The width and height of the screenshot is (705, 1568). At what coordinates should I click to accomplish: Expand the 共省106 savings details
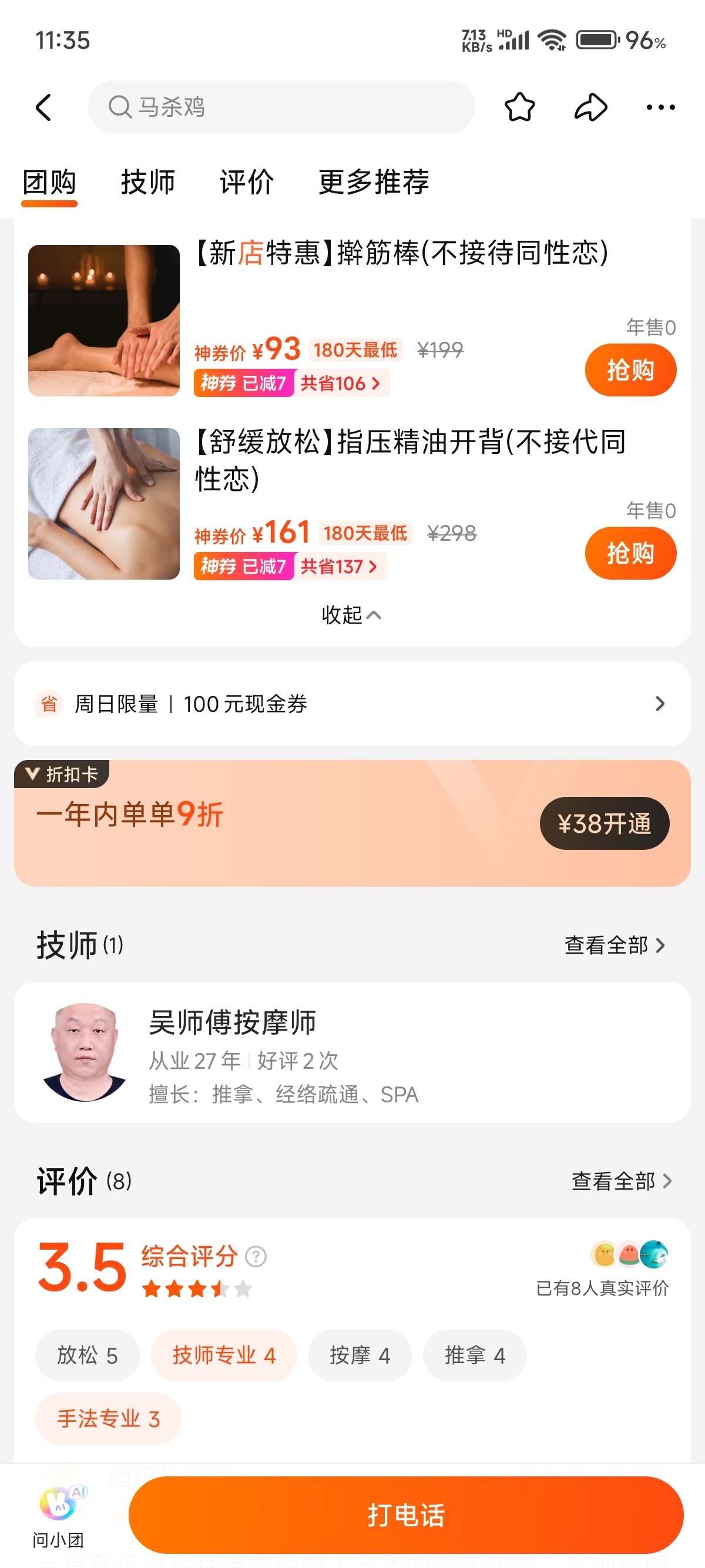(338, 383)
